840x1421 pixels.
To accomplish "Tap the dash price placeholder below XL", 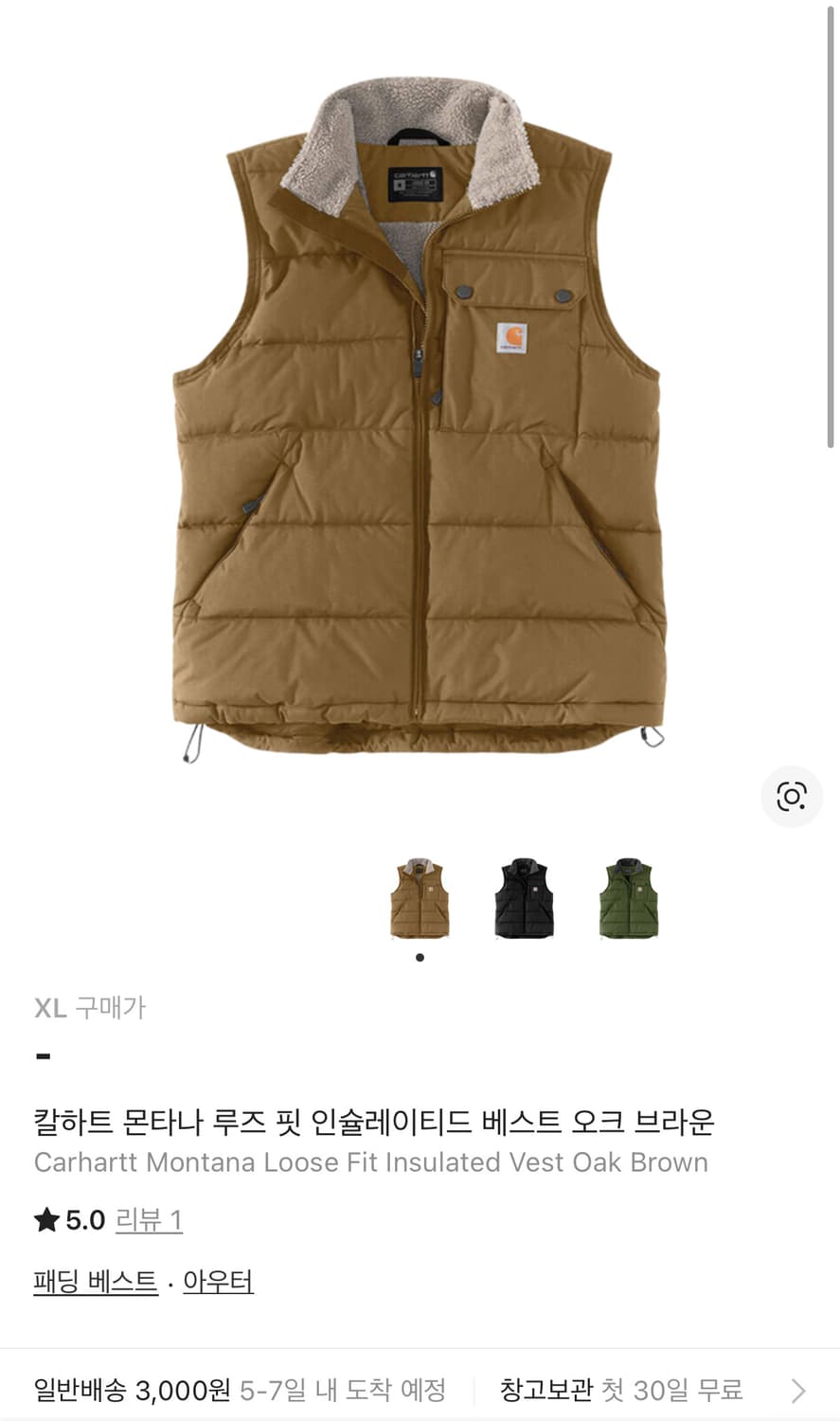I will 41,1054.
